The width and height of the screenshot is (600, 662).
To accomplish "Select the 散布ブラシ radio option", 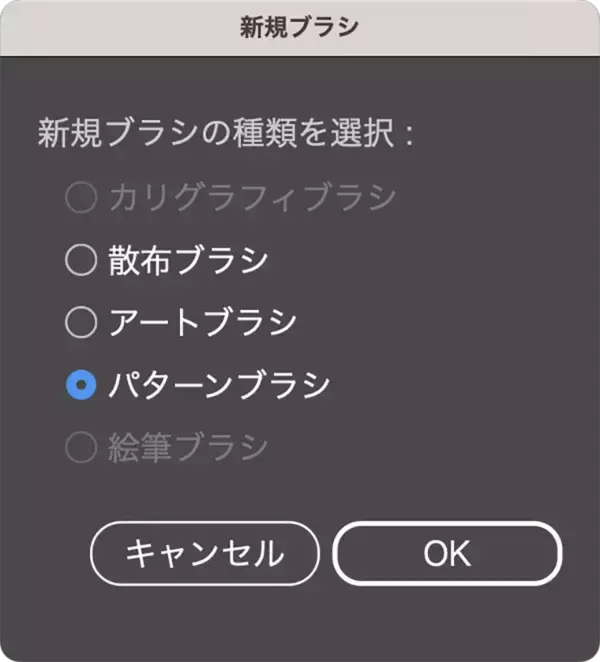I will [81, 260].
